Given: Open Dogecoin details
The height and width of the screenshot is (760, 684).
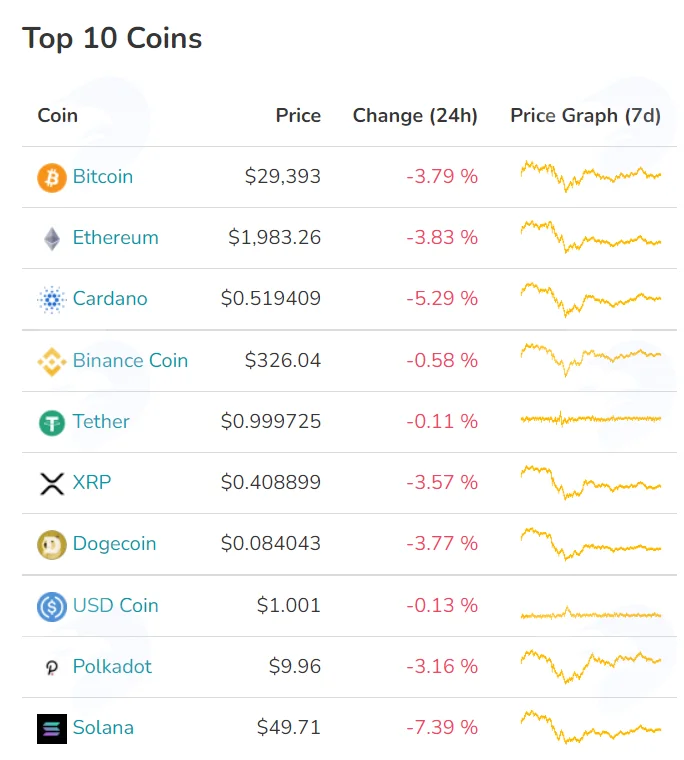Looking at the screenshot, I should [114, 544].
